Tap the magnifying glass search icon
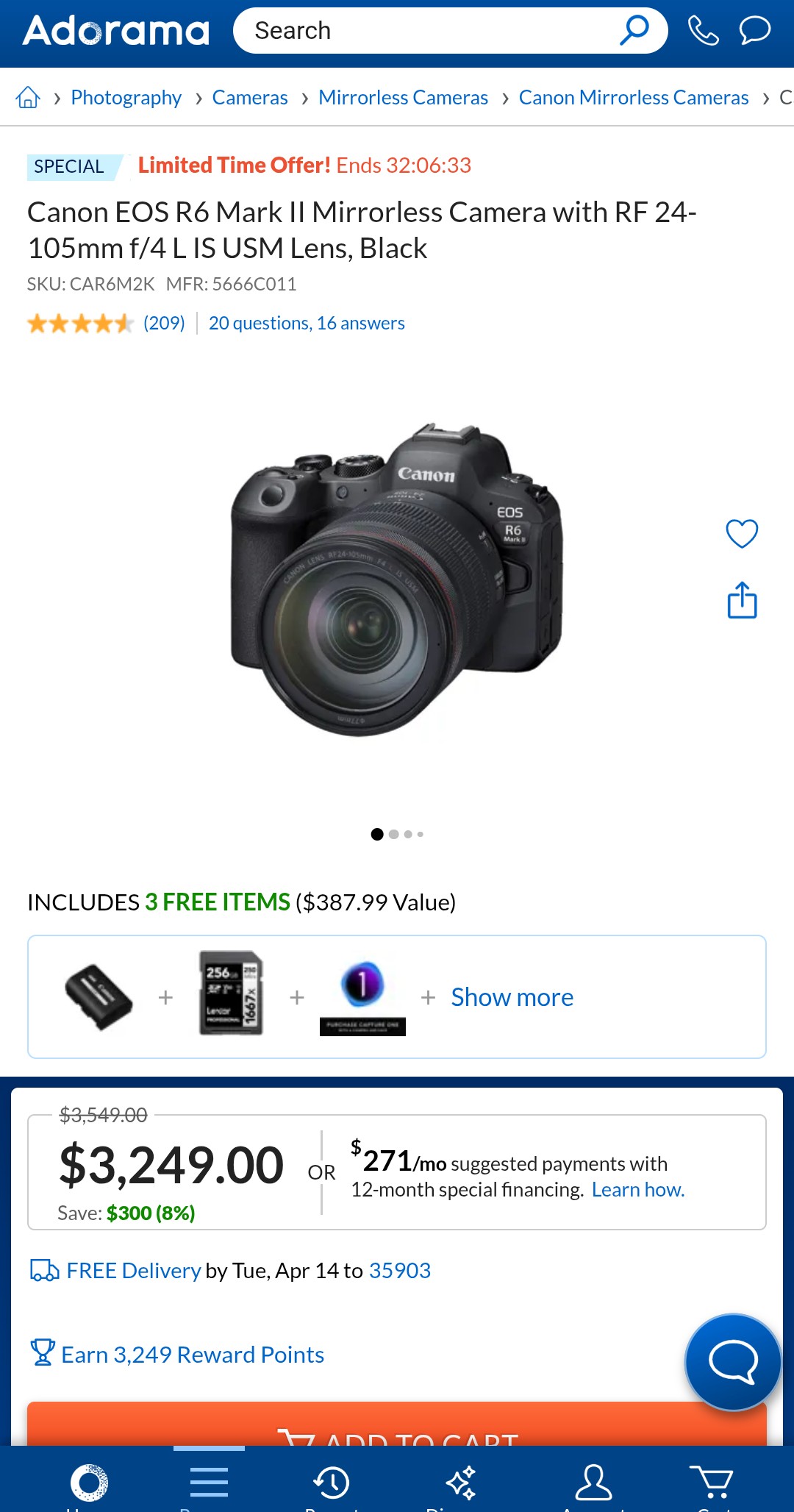The height and width of the screenshot is (1512, 794). [634, 31]
